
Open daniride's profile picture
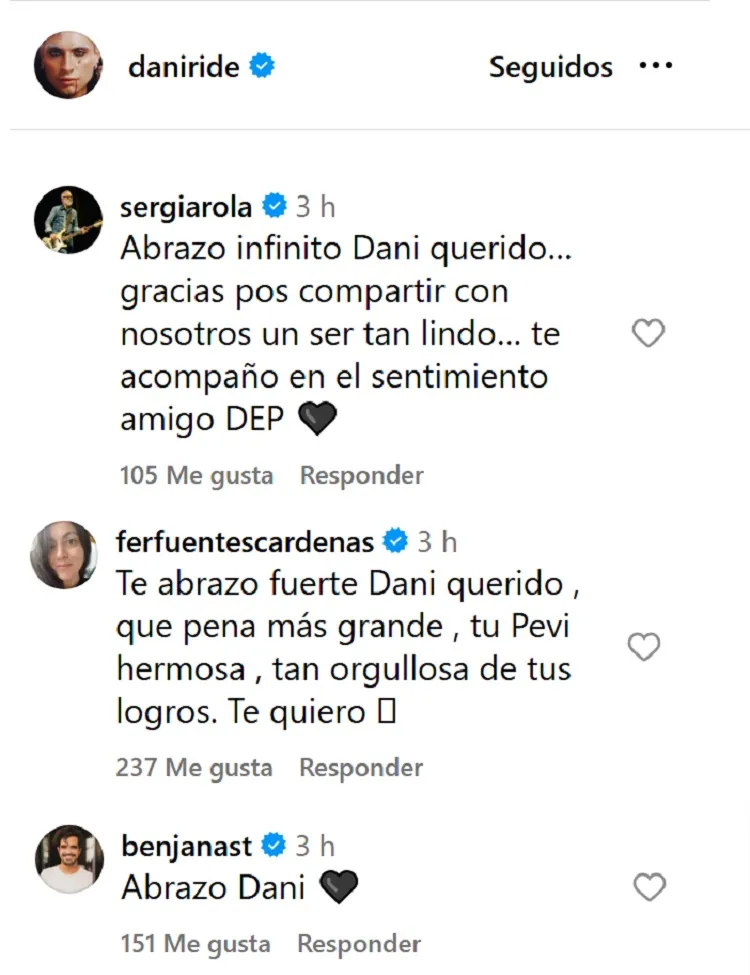tap(68, 65)
